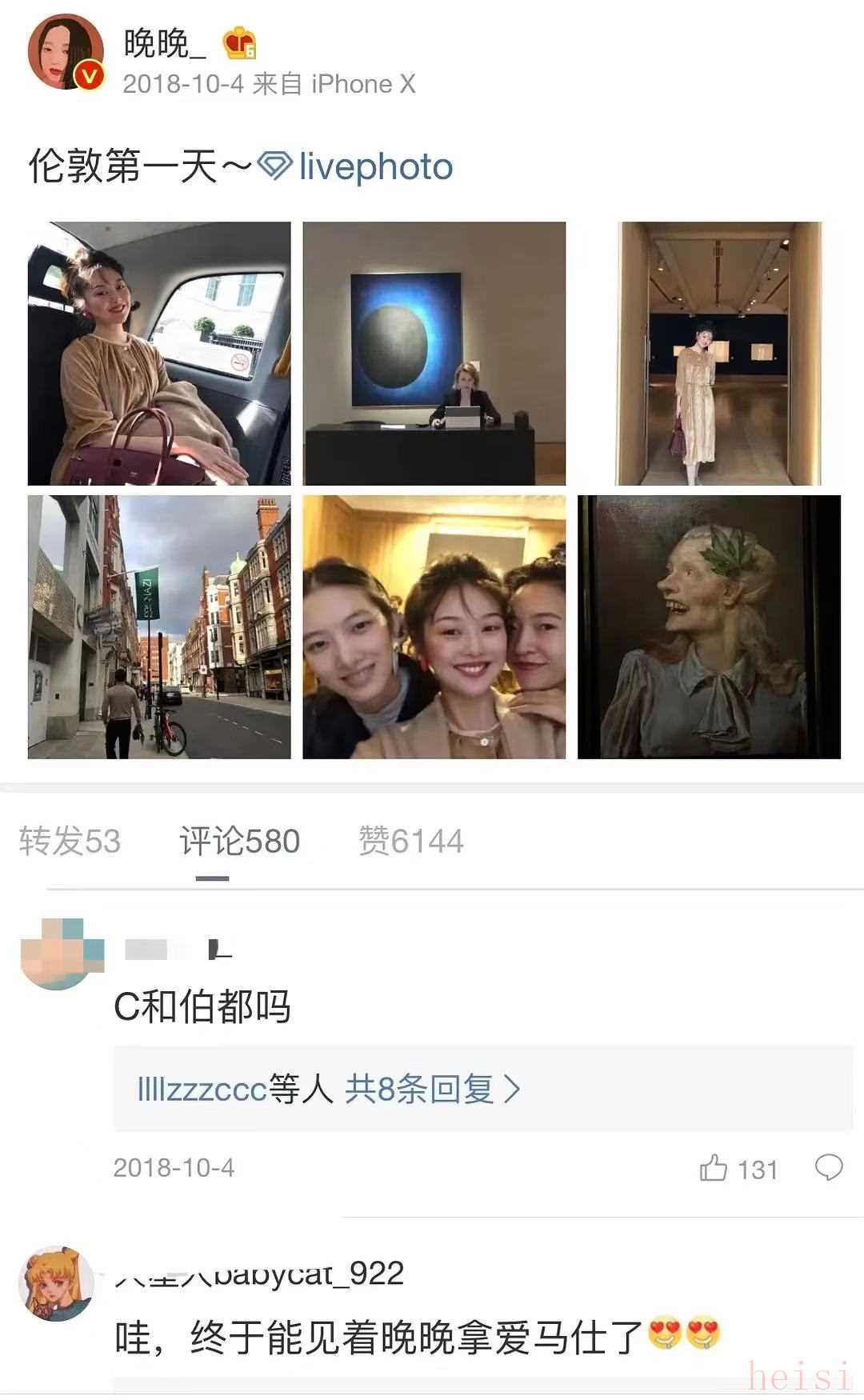Switch to 评论580 tab

point(239,842)
